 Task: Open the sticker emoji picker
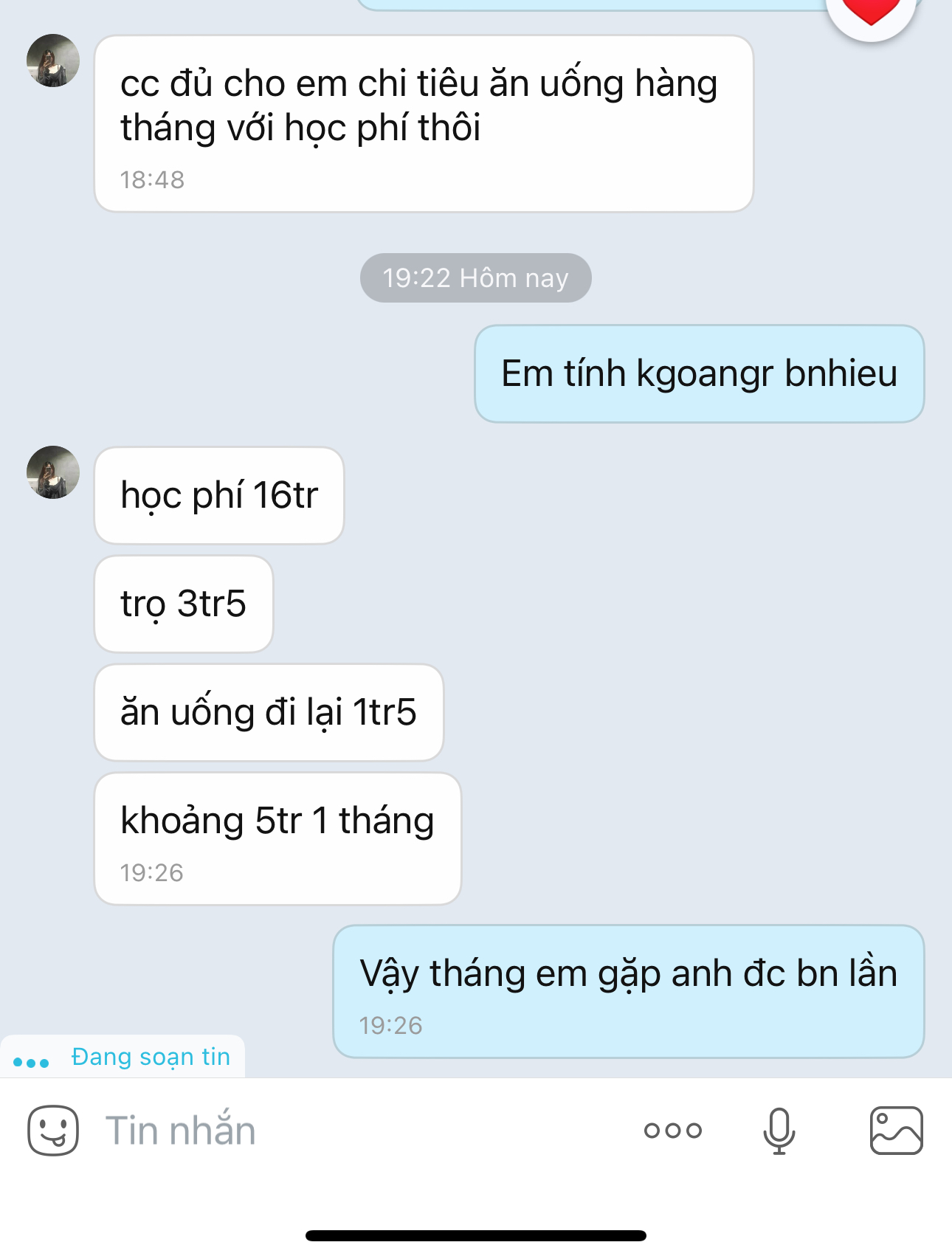[53, 1130]
